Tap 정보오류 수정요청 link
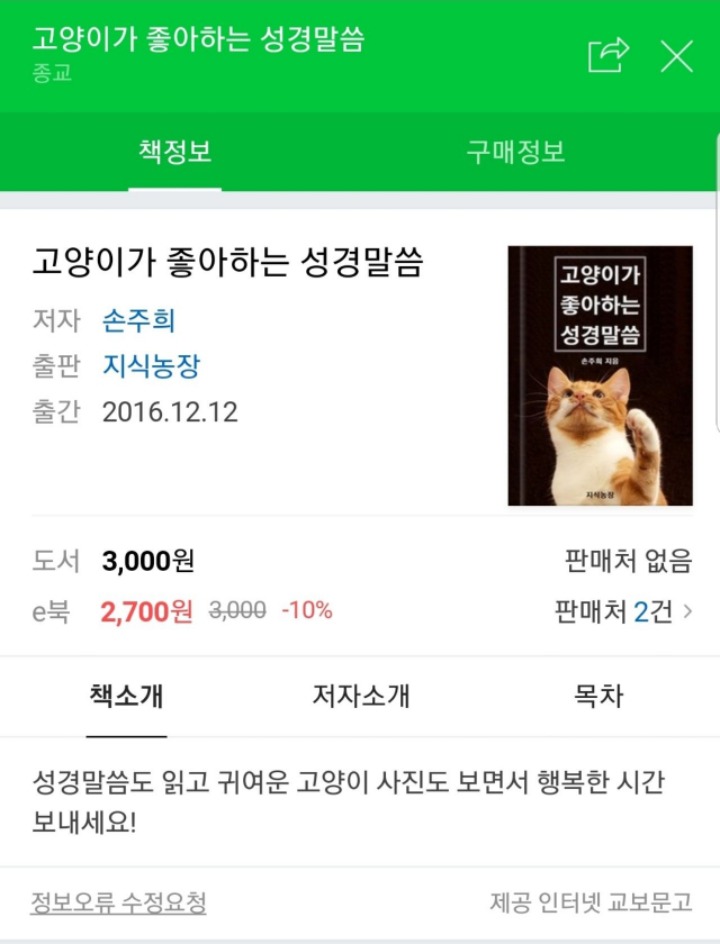 (x=119, y=902)
